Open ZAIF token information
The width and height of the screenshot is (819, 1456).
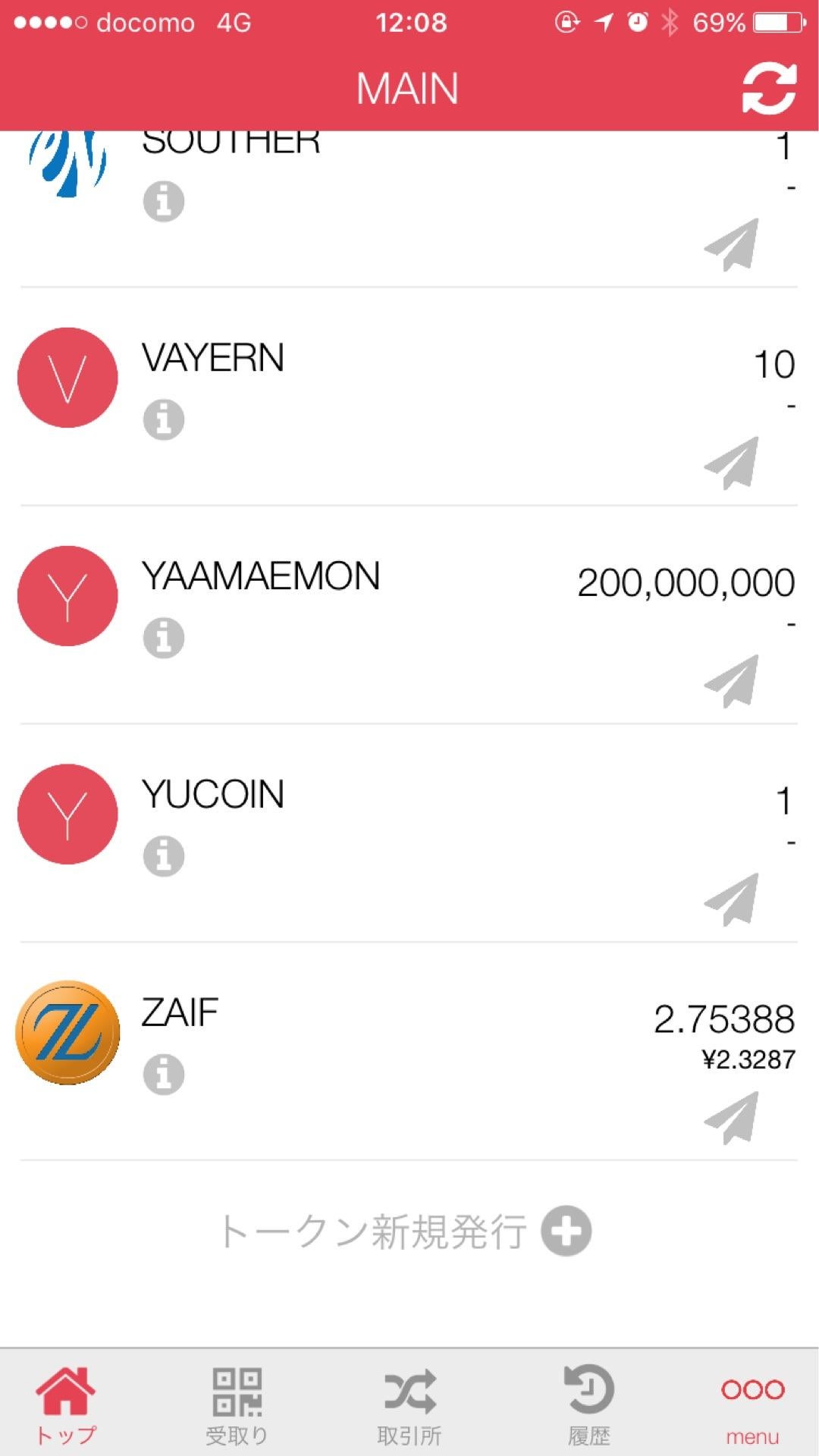click(x=164, y=1075)
